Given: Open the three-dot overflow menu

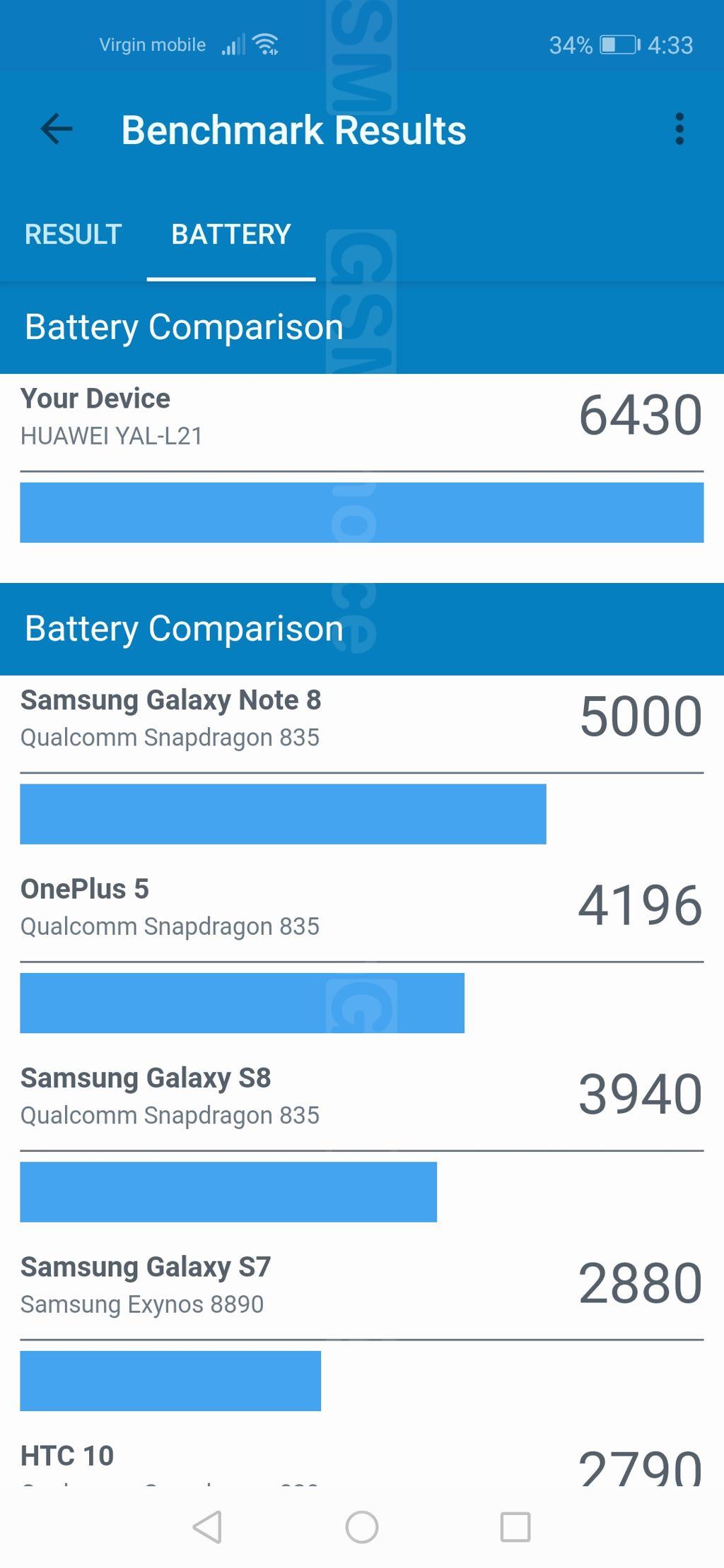Looking at the screenshot, I should 679,129.
